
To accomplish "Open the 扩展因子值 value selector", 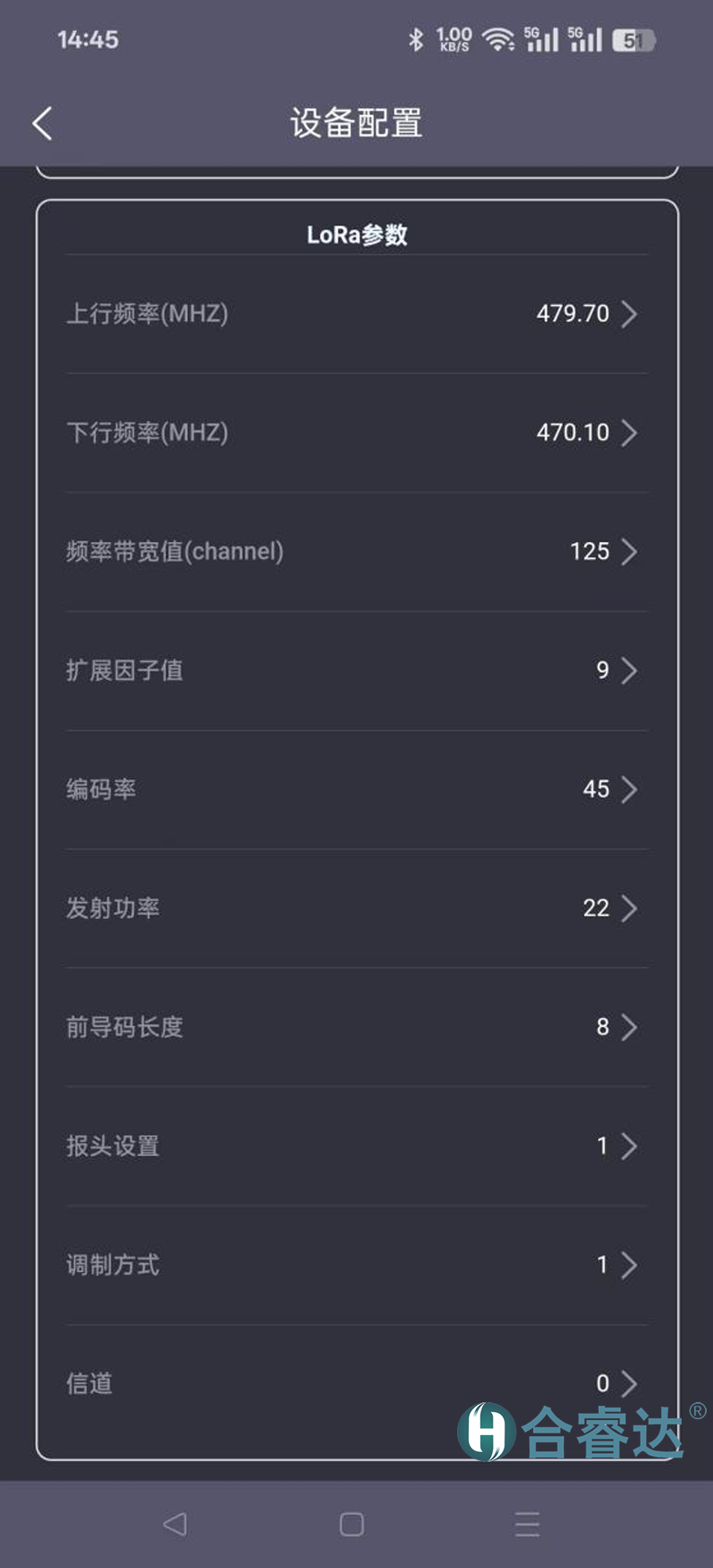I will [356, 670].
